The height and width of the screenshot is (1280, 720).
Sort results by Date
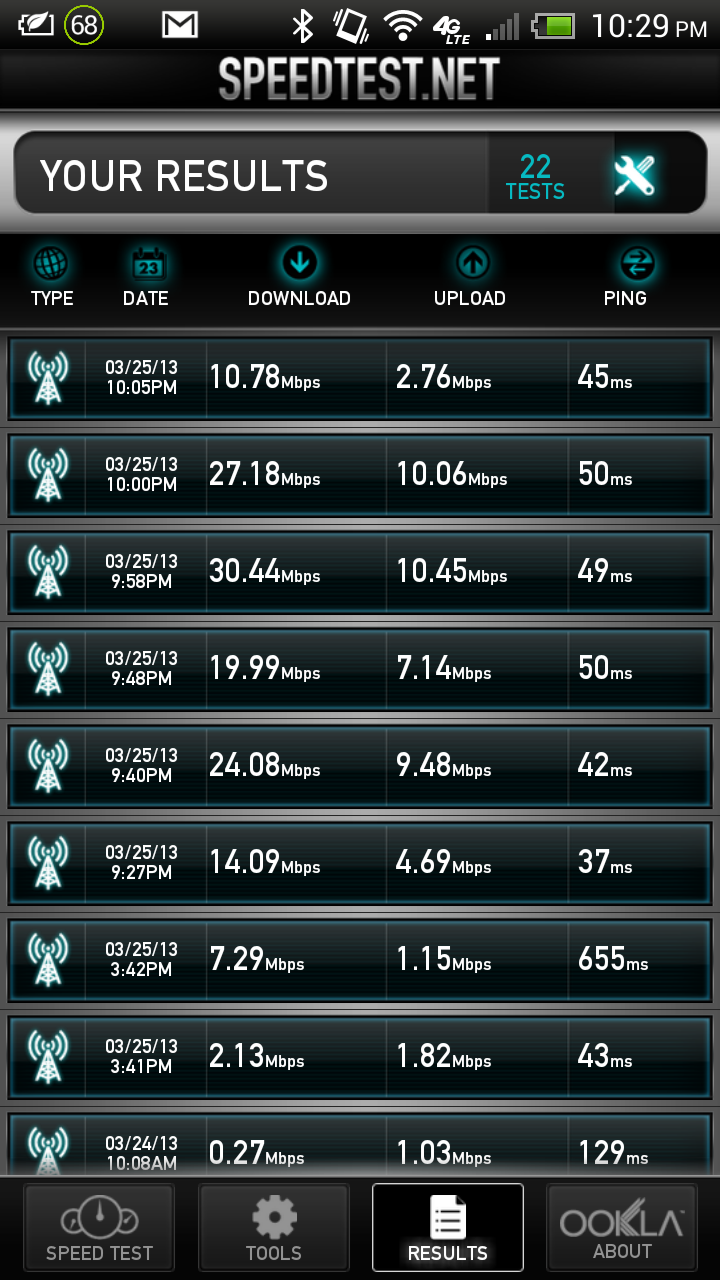pos(146,279)
